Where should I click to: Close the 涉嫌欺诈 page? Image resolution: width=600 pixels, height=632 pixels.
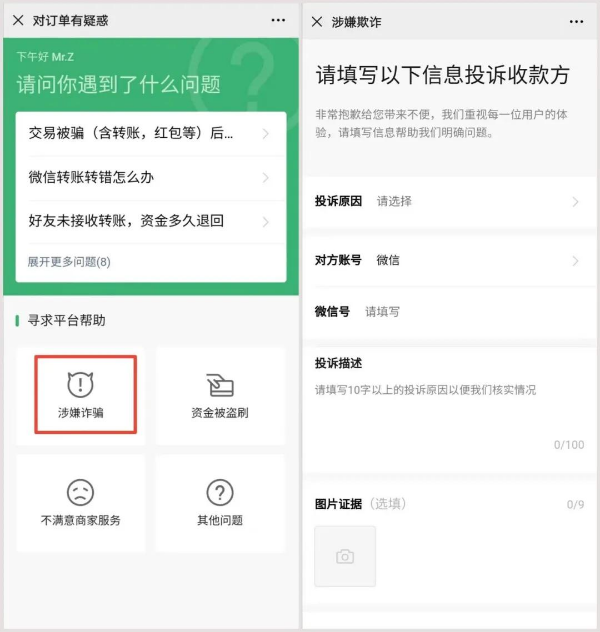[x=317, y=21]
